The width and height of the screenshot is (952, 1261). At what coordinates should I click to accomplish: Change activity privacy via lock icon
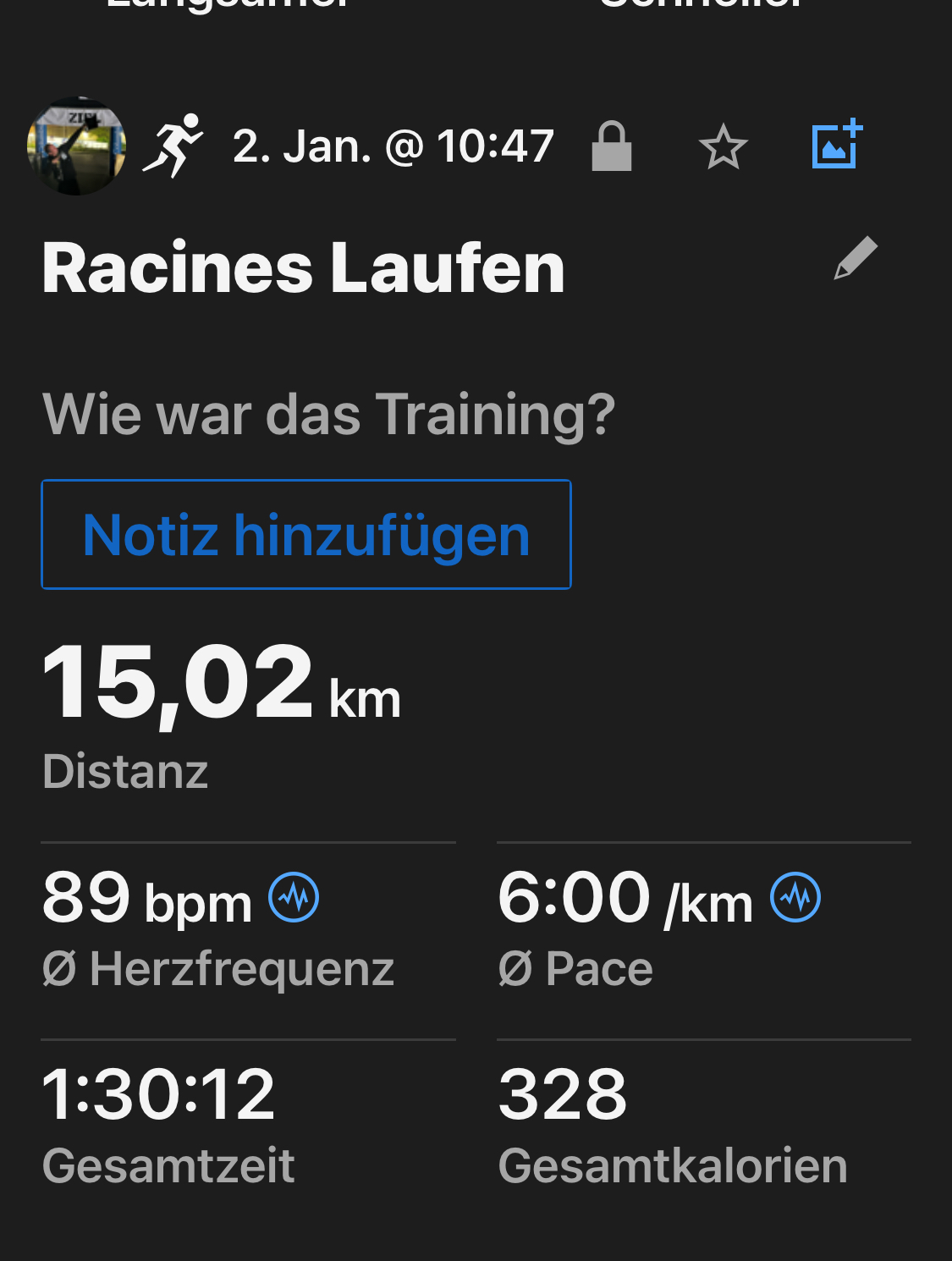pyautogui.click(x=611, y=146)
